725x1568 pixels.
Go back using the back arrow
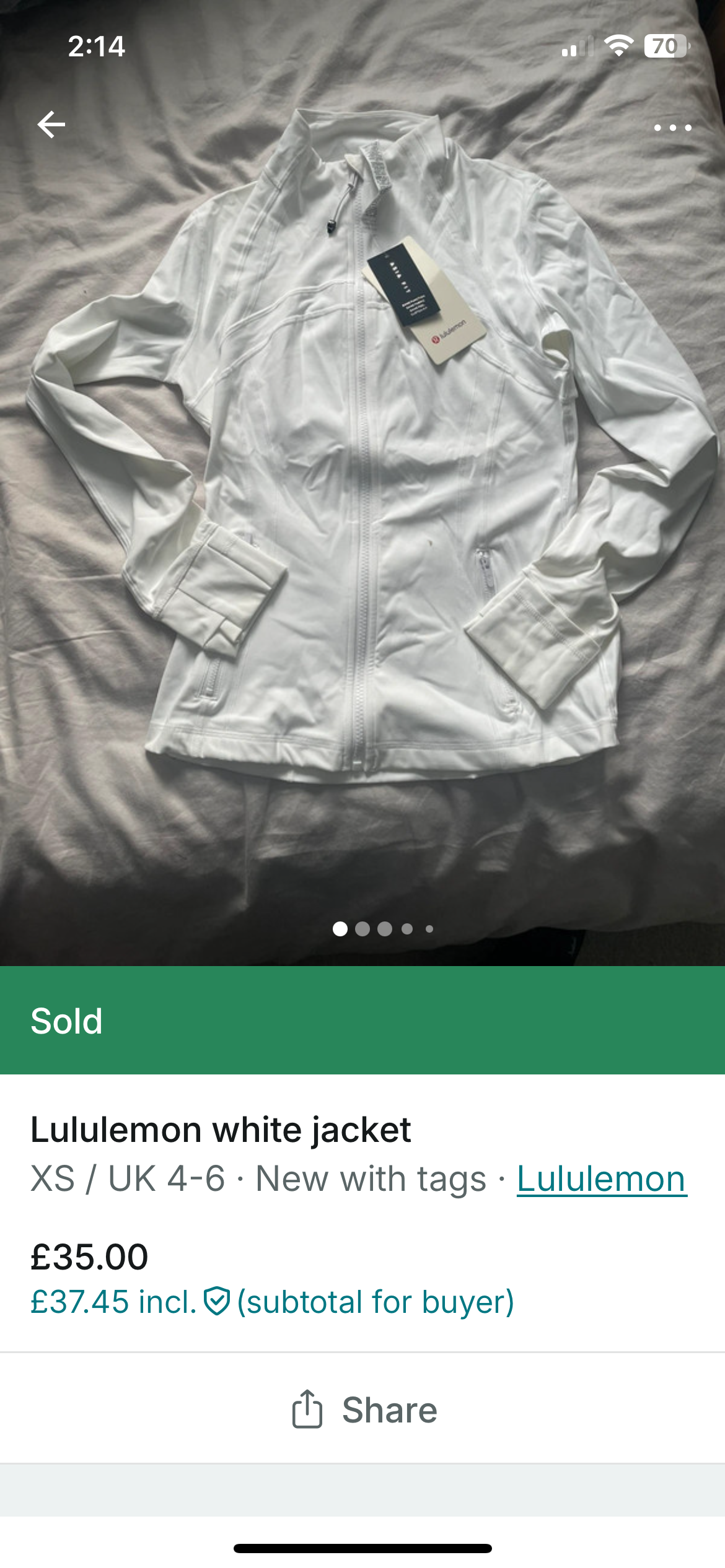tap(51, 123)
